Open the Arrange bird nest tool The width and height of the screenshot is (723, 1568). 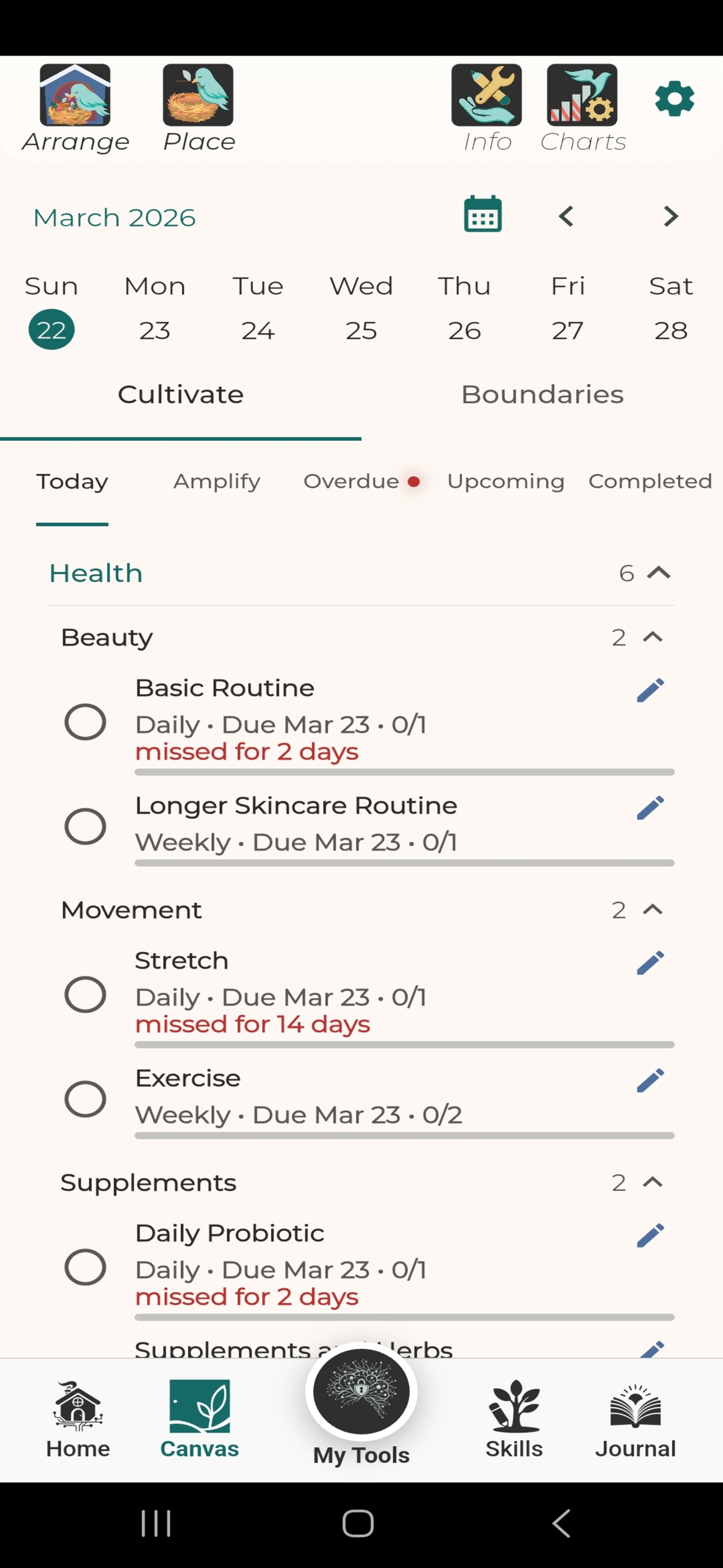(x=75, y=95)
